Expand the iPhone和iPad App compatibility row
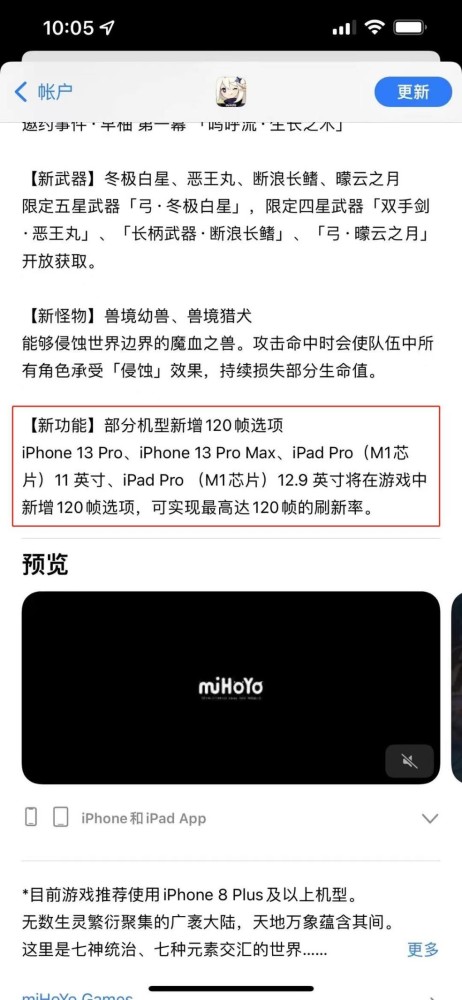The height and width of the screenshot is (1000, 462). (x=231, y=818)
